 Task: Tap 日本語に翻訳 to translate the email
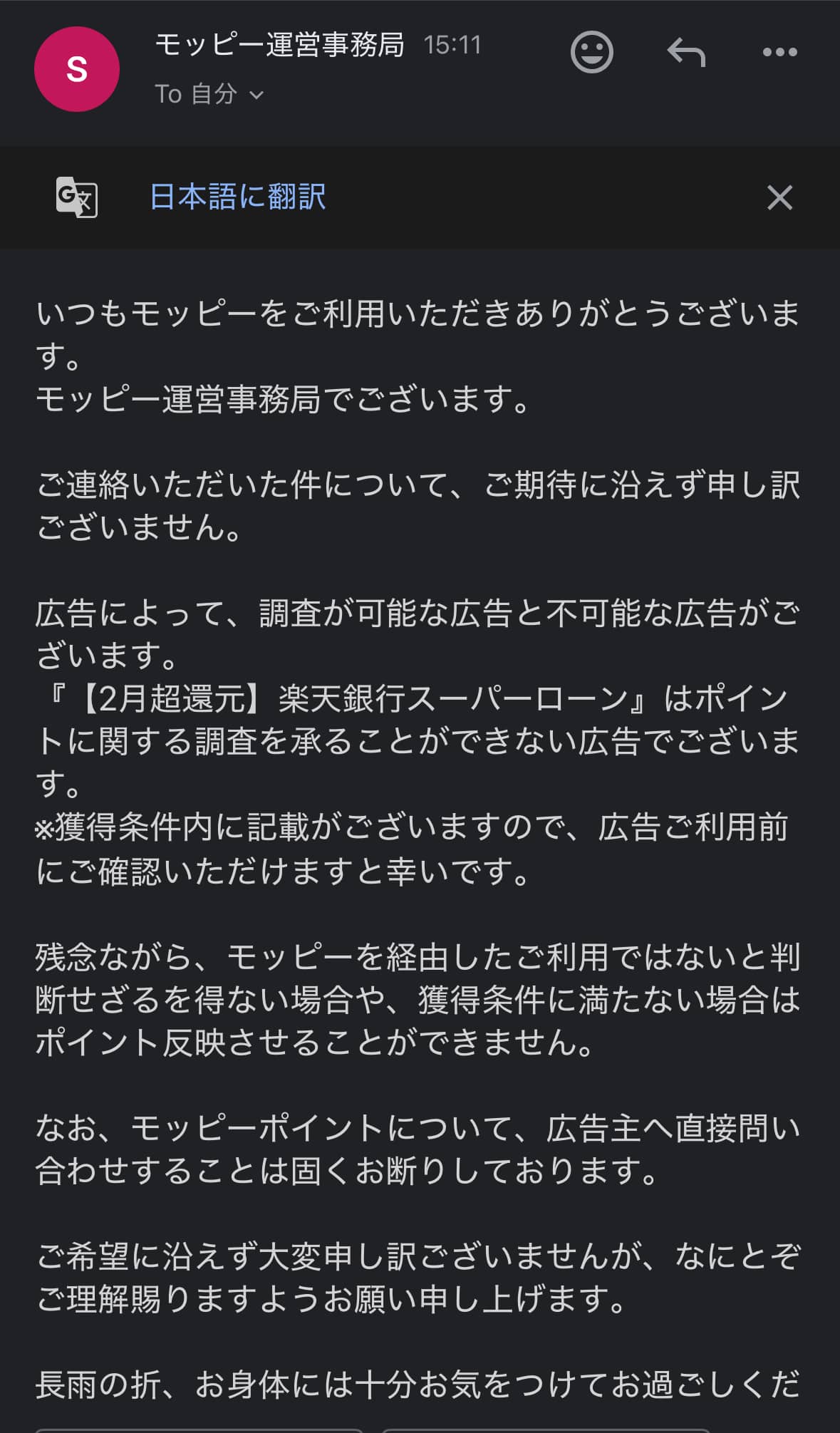point(237,197)
